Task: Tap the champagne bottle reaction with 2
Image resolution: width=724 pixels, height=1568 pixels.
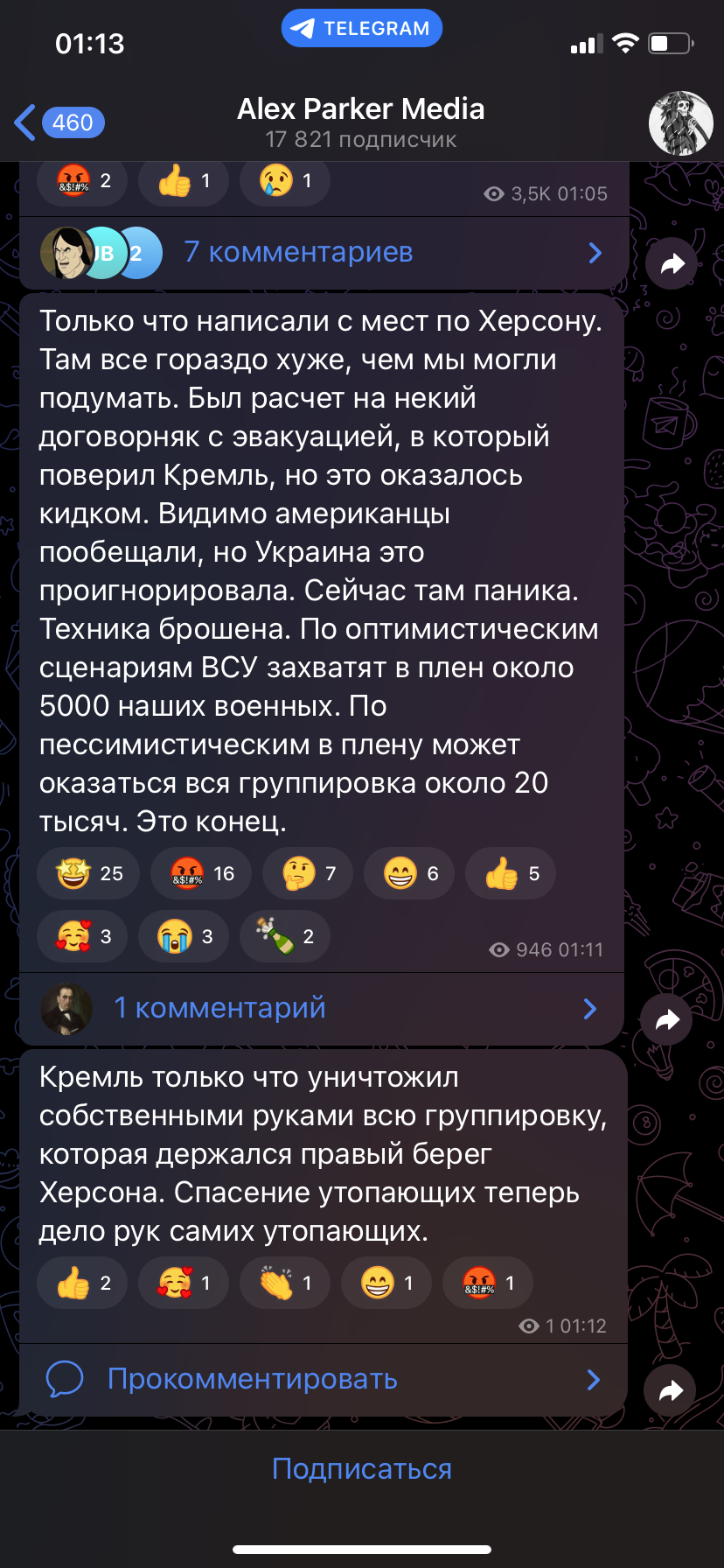Action: click(x=285, y=936)
